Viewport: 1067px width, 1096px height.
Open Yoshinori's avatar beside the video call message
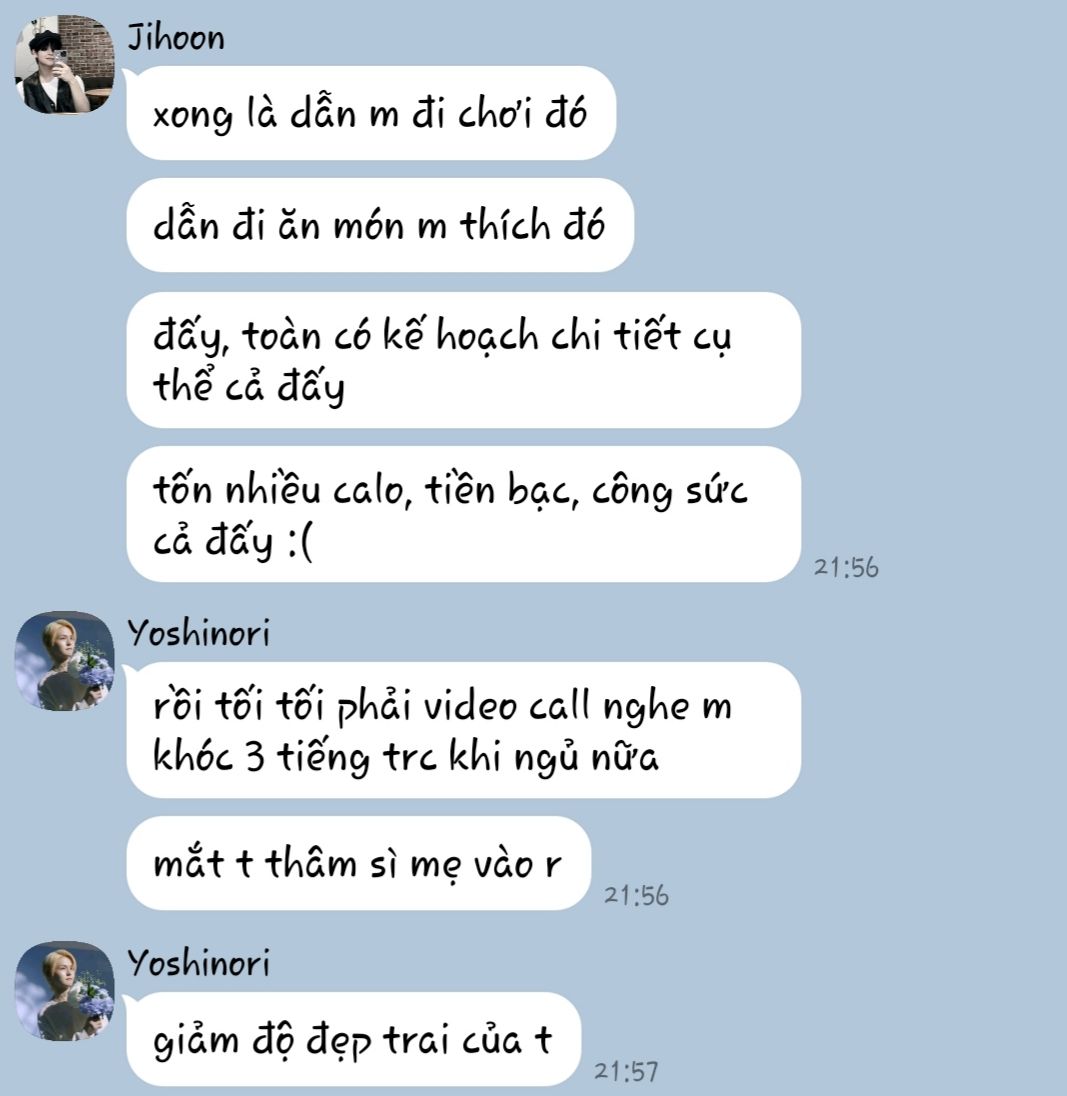64,661
